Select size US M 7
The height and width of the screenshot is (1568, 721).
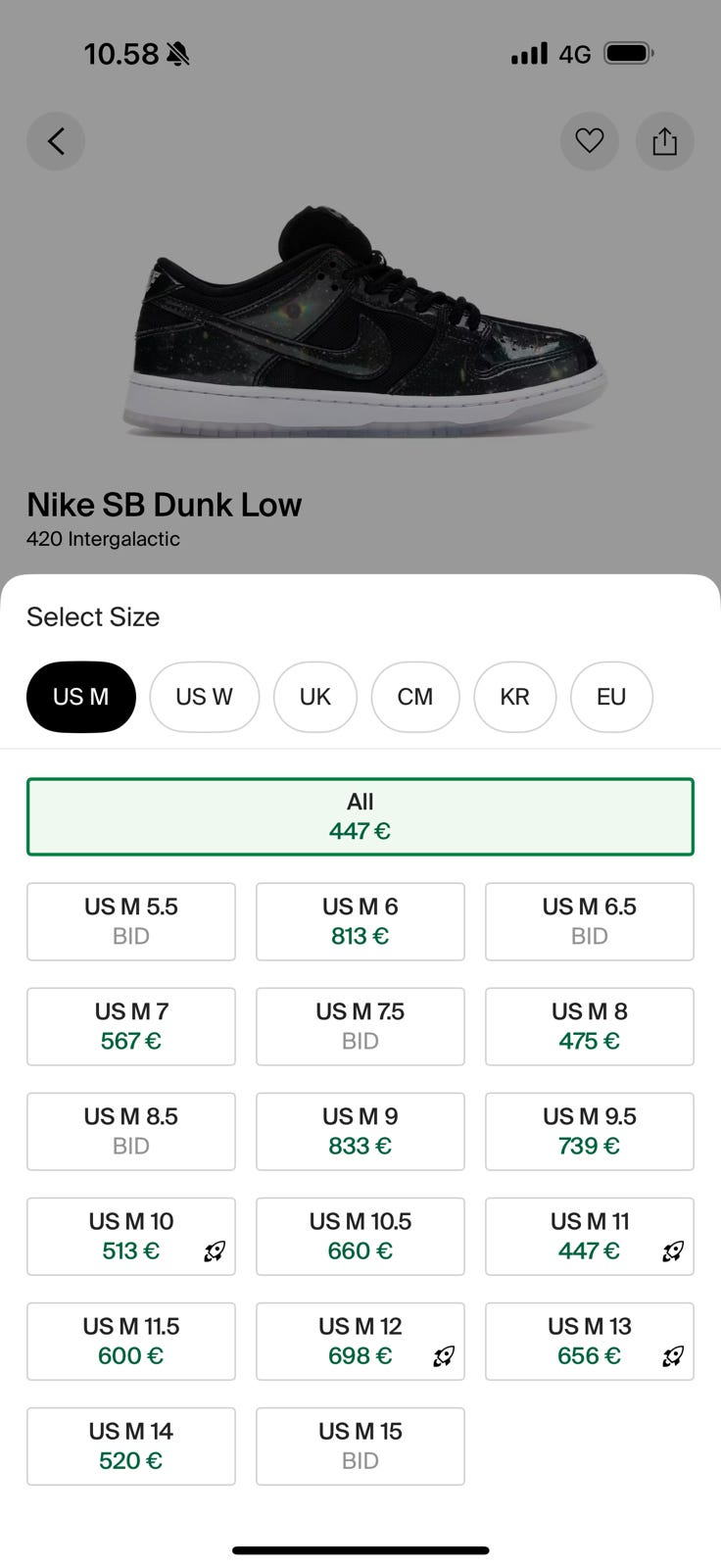(130, 1026)
